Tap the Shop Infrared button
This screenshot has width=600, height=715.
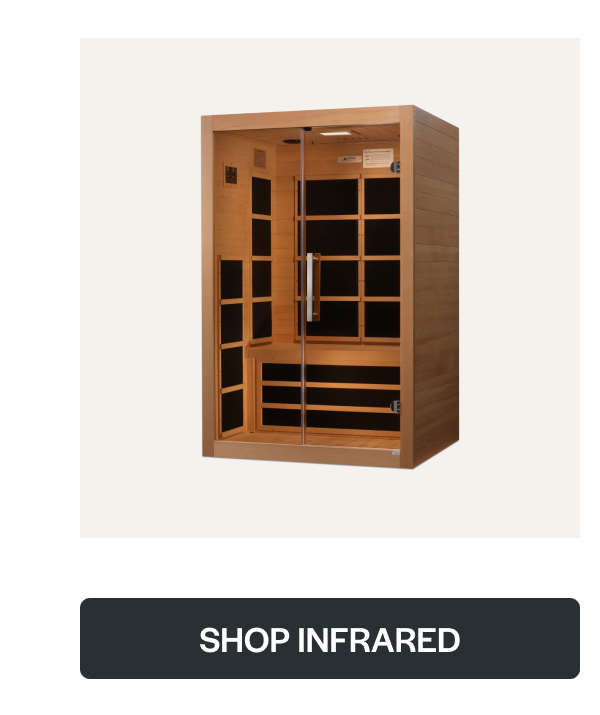[x=329, y=639]
